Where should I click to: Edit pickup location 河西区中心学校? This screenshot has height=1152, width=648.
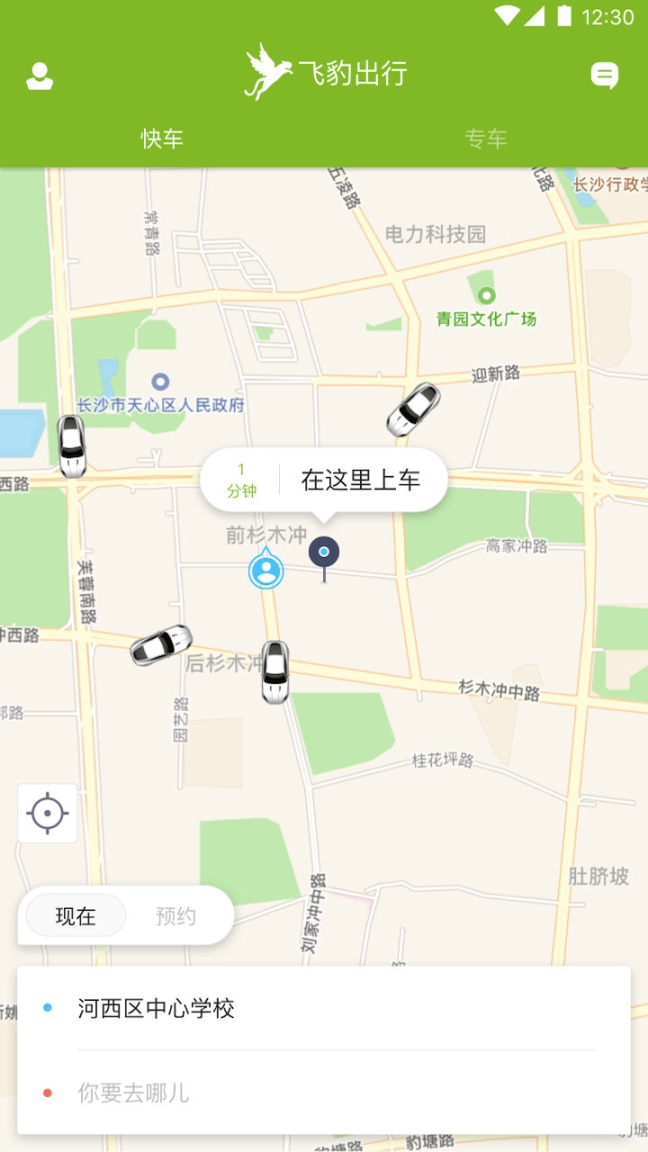[x=156, y=1008]
